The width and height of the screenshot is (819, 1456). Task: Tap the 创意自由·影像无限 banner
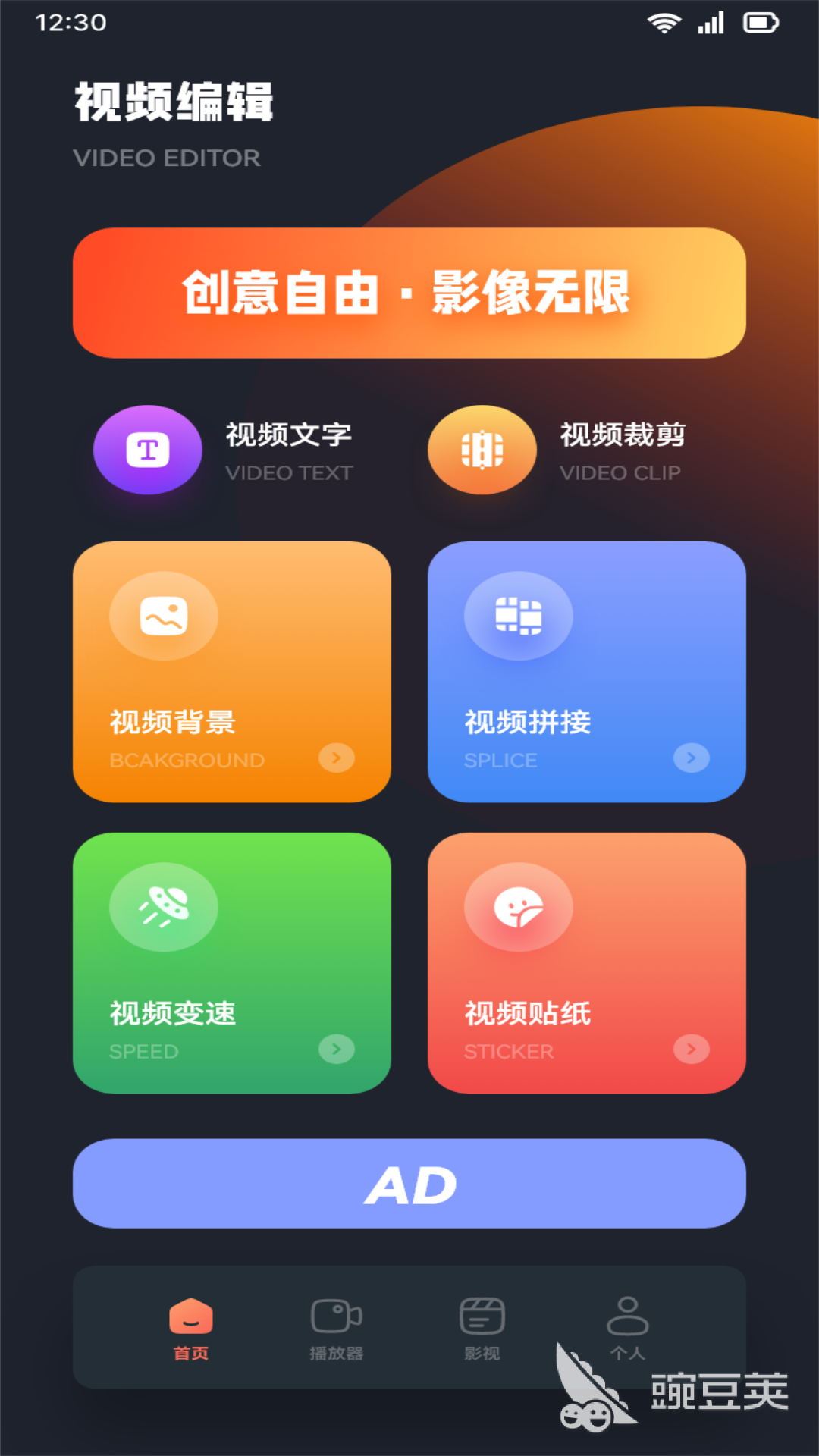409,293
